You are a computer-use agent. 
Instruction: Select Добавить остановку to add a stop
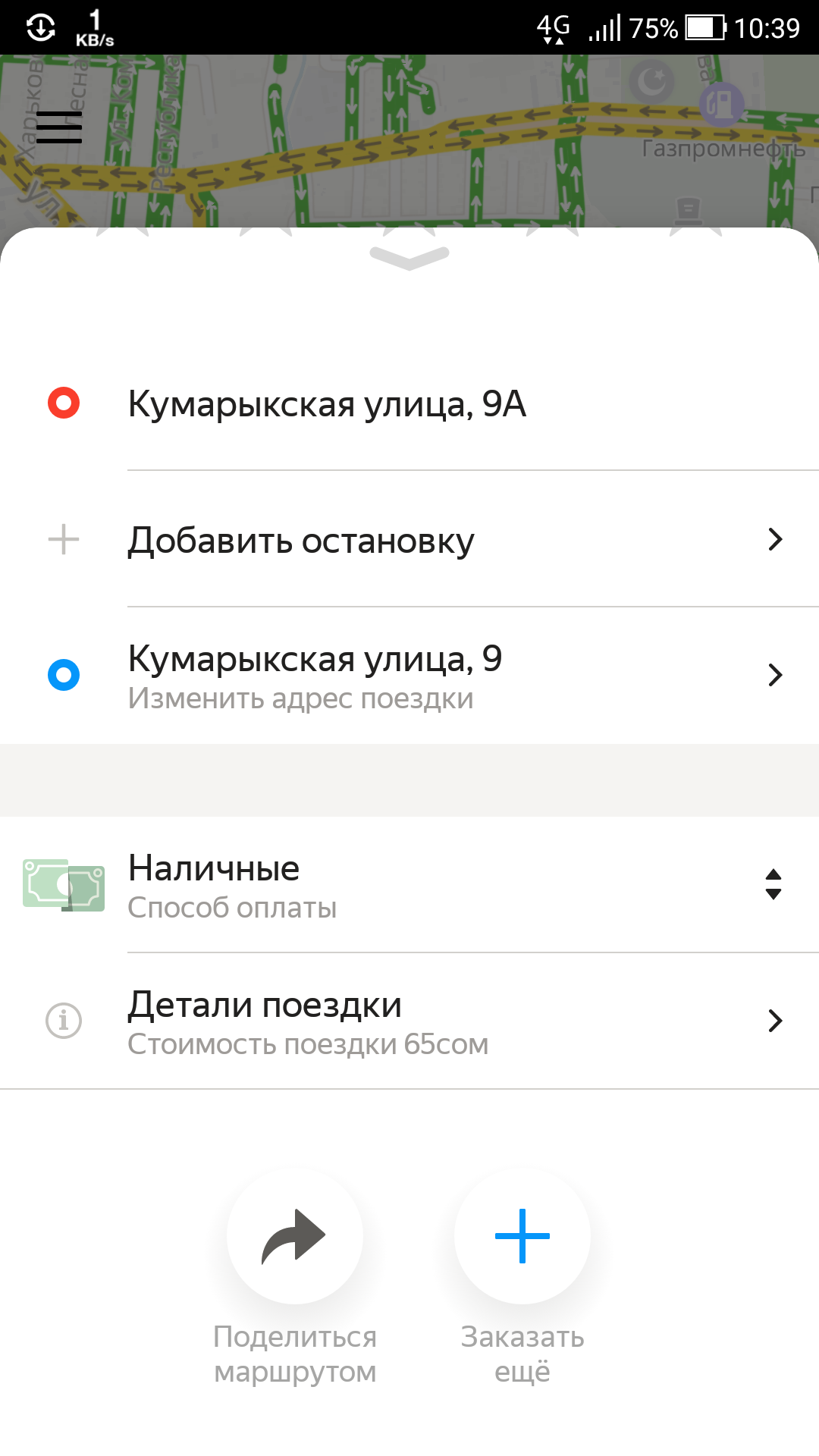pos(409,540)
